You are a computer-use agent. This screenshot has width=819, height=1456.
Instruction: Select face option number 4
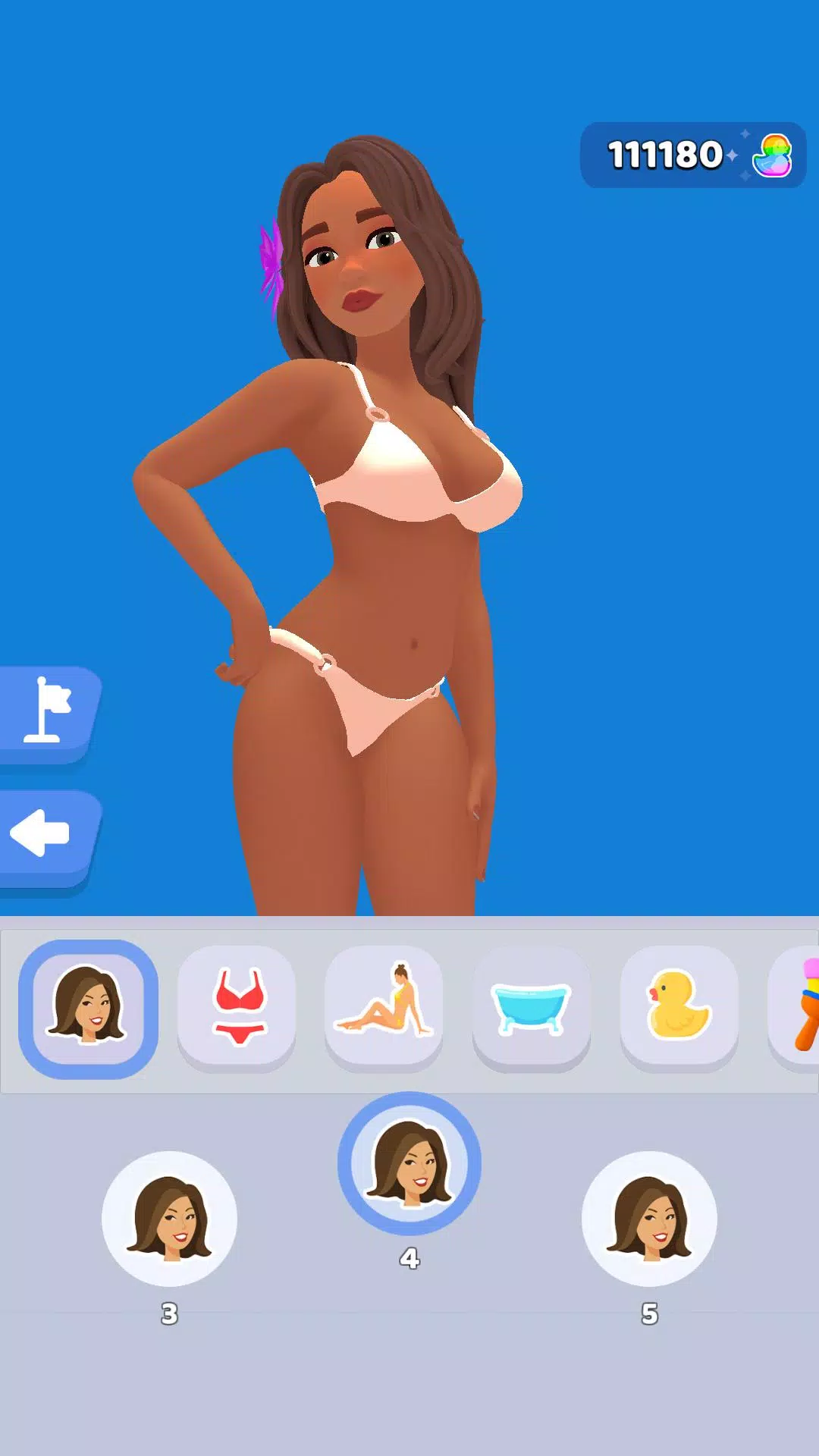[409, 1163]
